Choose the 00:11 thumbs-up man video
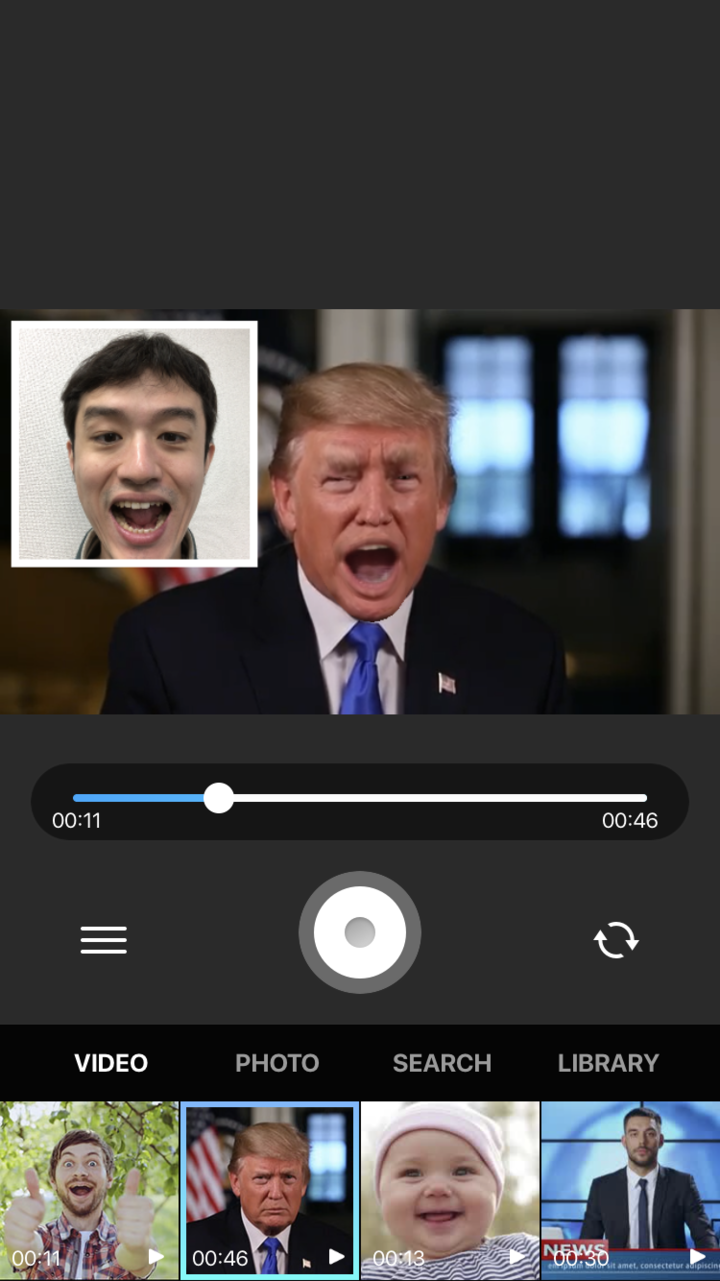The height and width of the screenshot is (1281, 720). pyautogui.click(x=89, y=1190)
